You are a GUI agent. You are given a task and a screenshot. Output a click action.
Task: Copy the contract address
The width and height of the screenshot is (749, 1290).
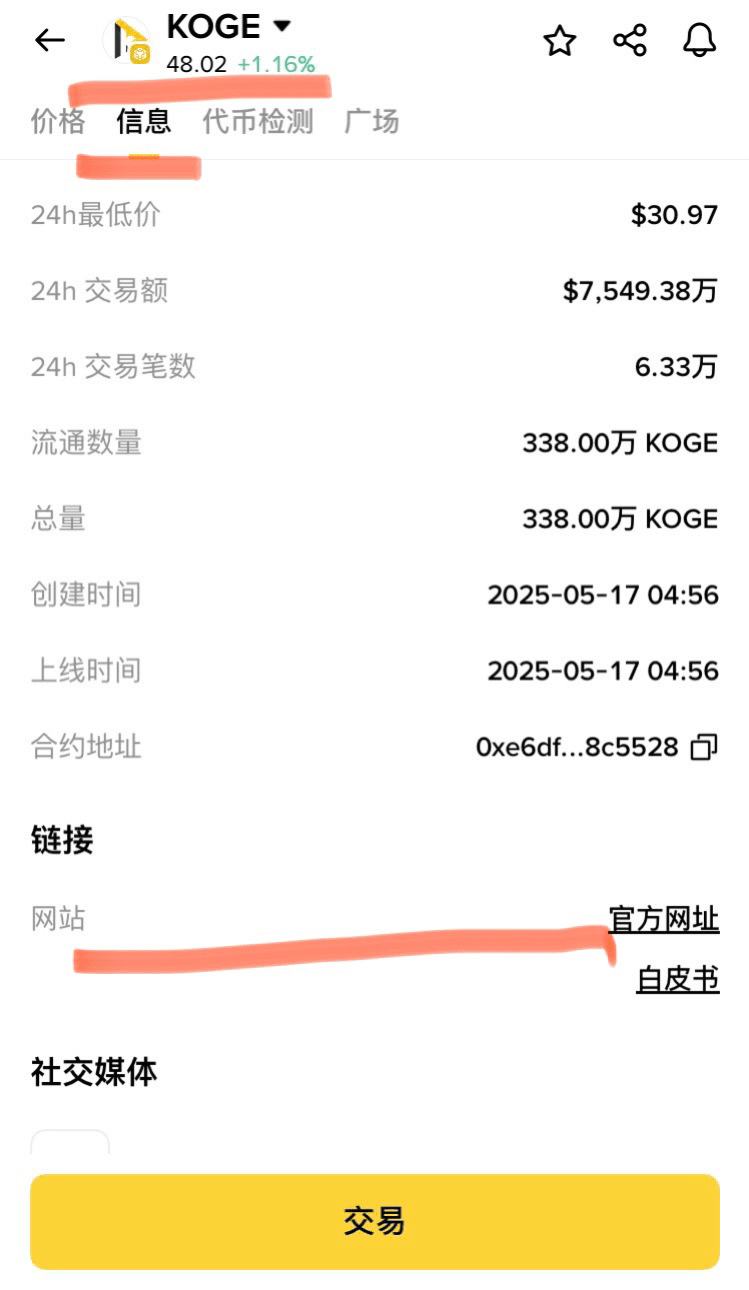click(x=705, y=747)
